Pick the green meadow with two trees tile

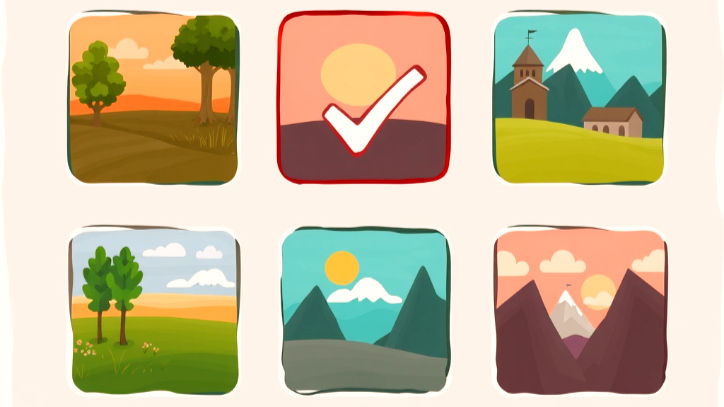pos(153,311)
